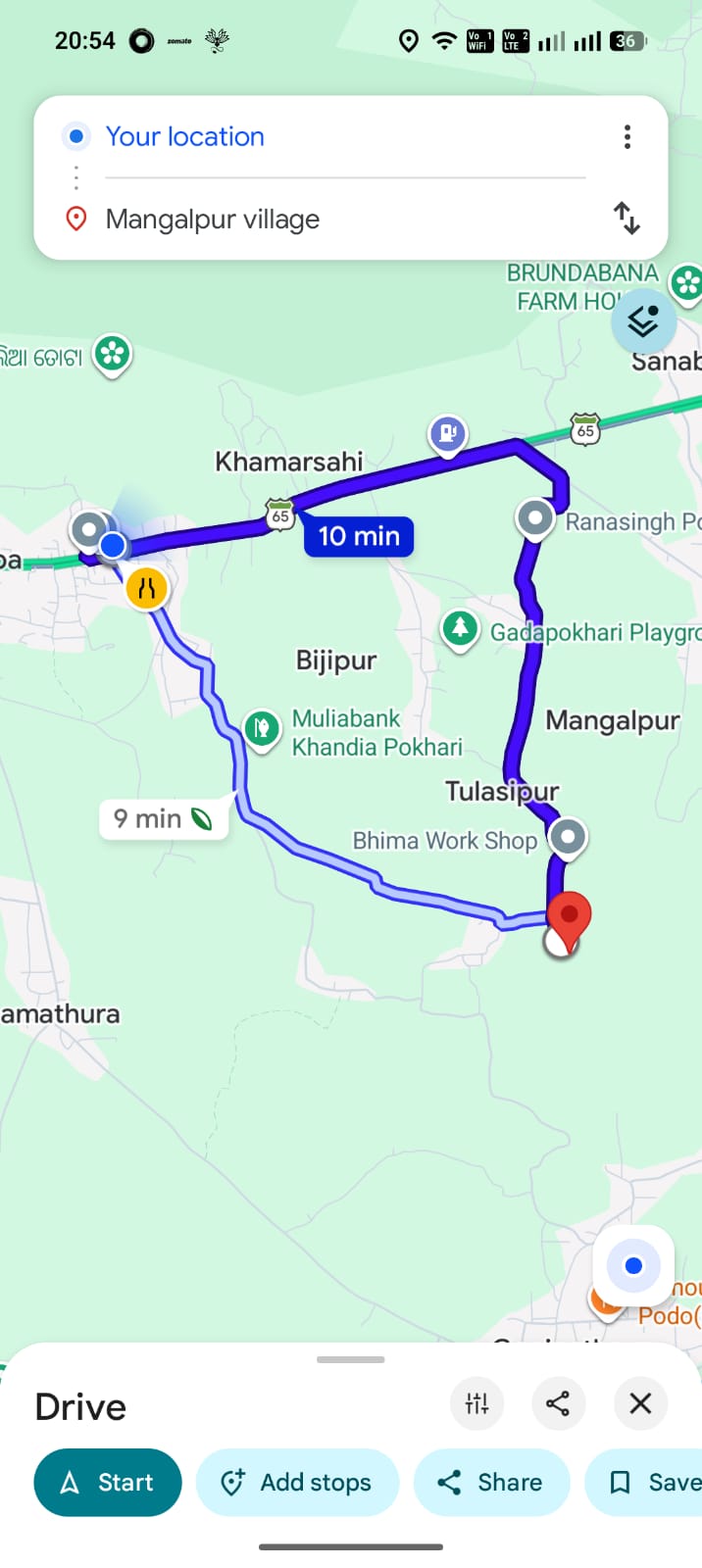Viewport: 702px width, 1568px height.
Task: Start driving navigation
Action: coord(108,1482)
